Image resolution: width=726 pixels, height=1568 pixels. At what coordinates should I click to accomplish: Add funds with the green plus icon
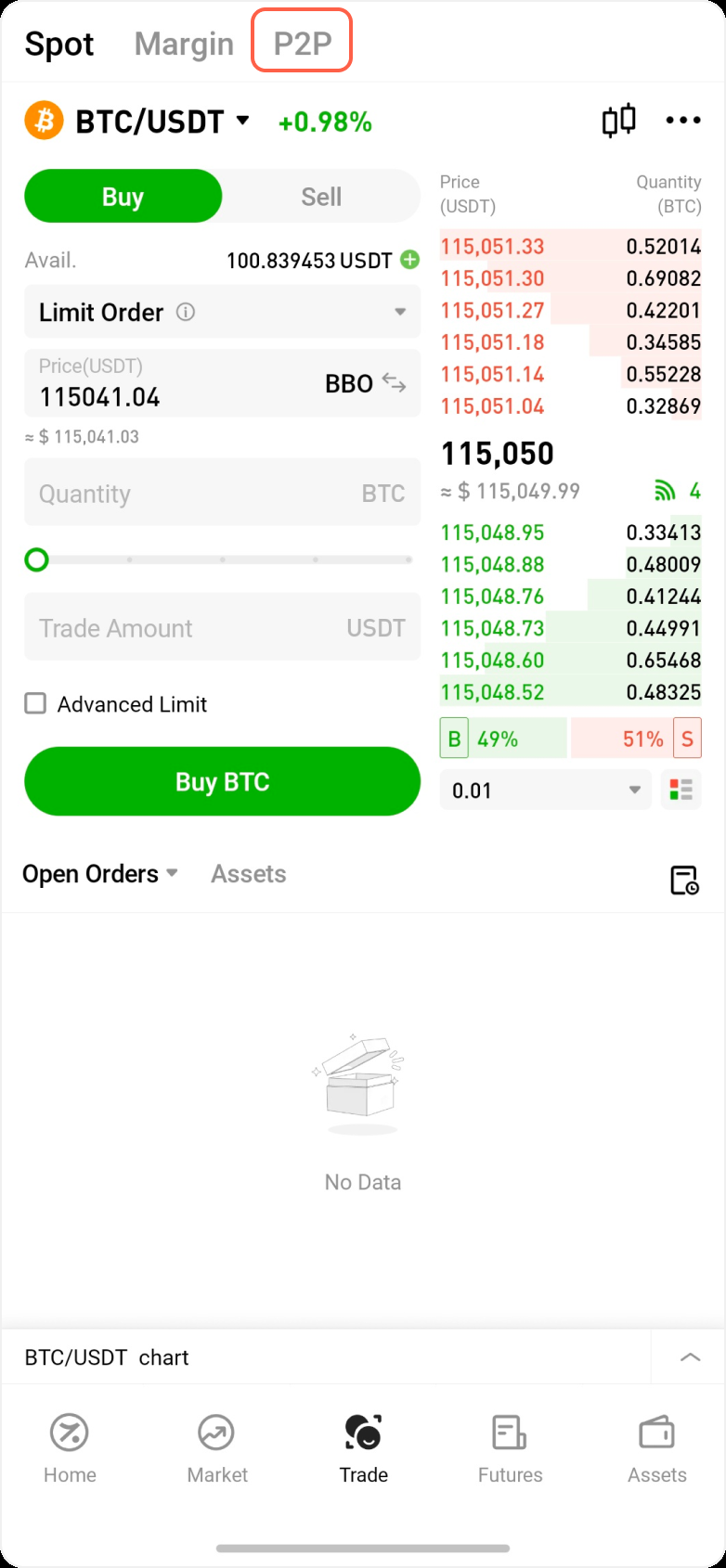409,260
